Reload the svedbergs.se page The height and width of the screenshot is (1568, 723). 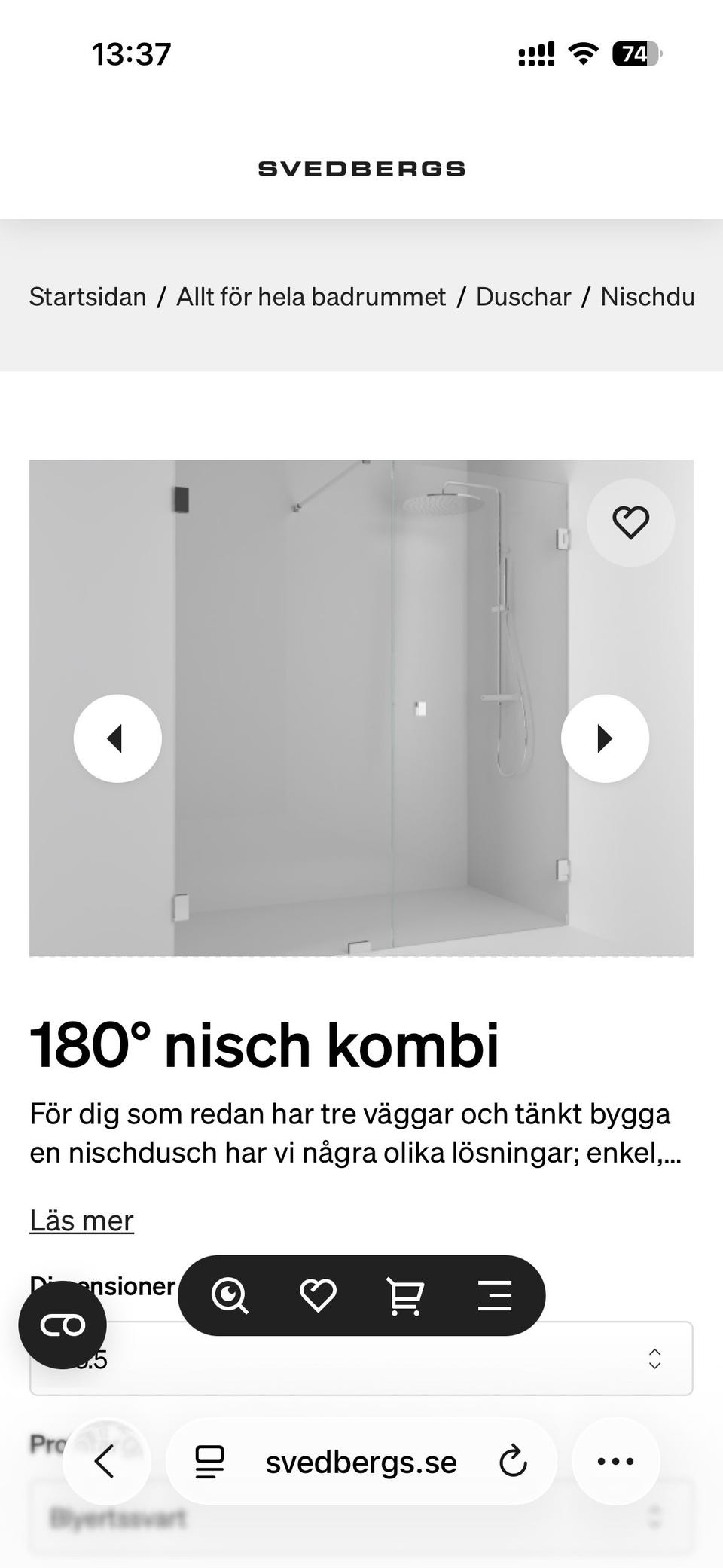[x=513, y=1460]
